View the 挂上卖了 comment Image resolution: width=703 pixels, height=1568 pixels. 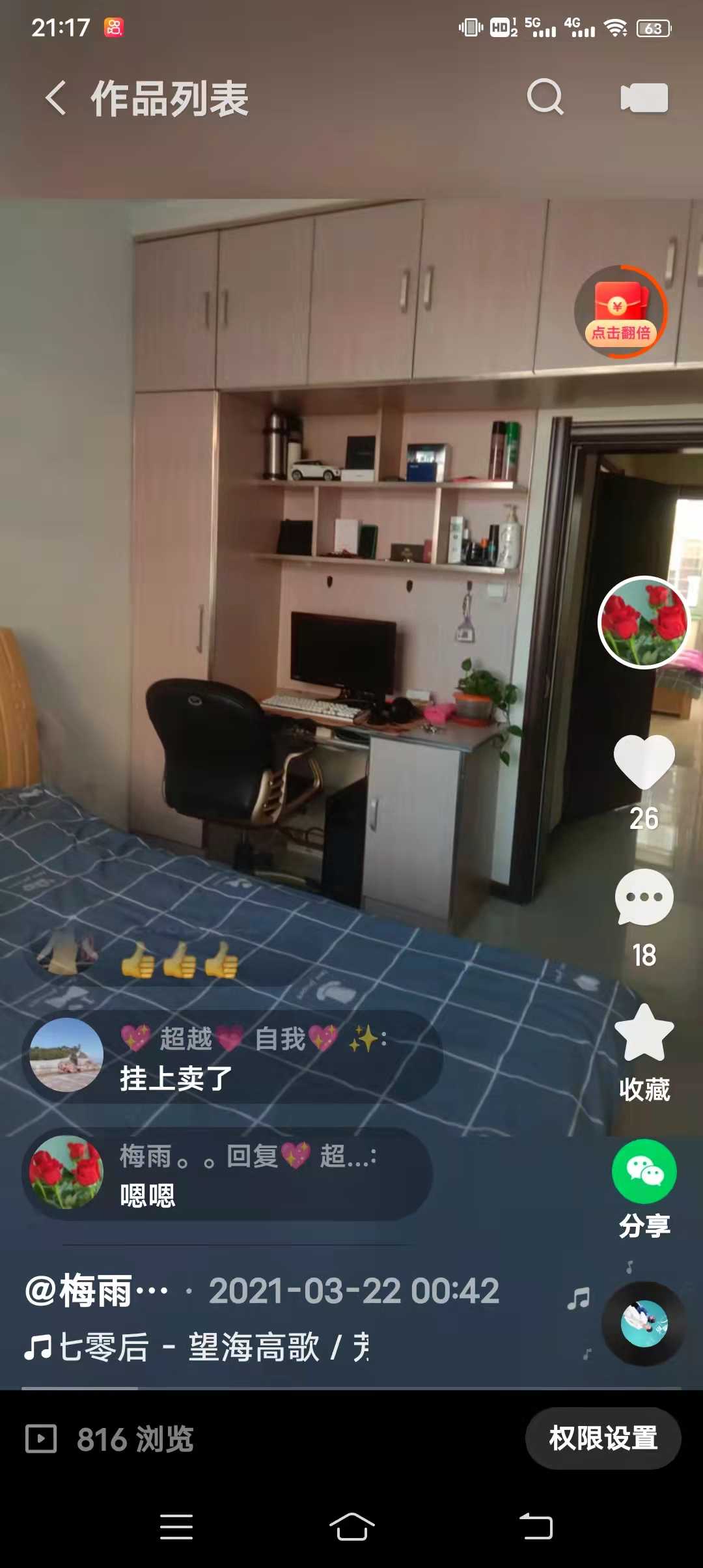234,1056
